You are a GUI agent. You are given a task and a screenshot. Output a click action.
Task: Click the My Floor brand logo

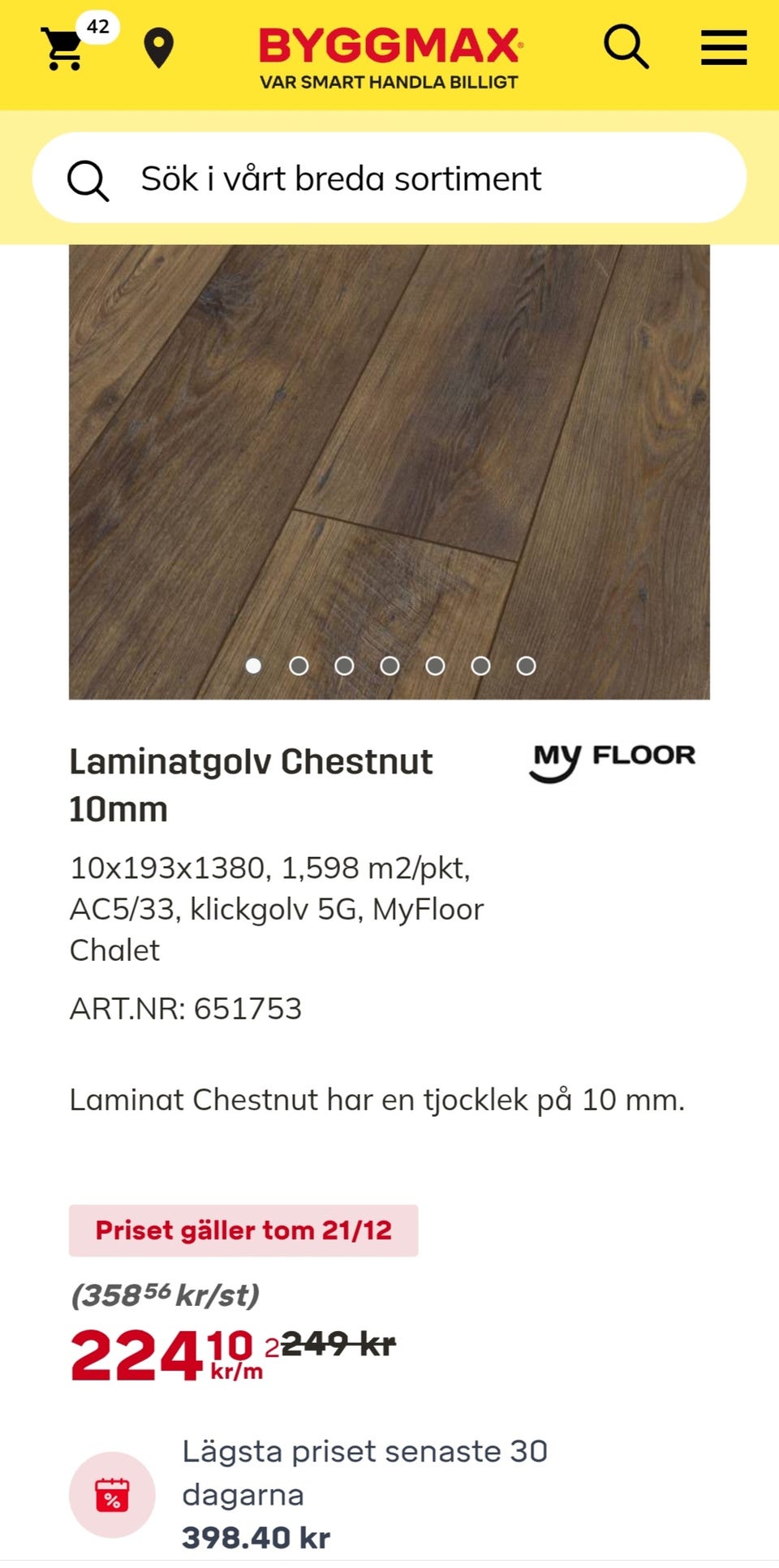click(613, 758)
